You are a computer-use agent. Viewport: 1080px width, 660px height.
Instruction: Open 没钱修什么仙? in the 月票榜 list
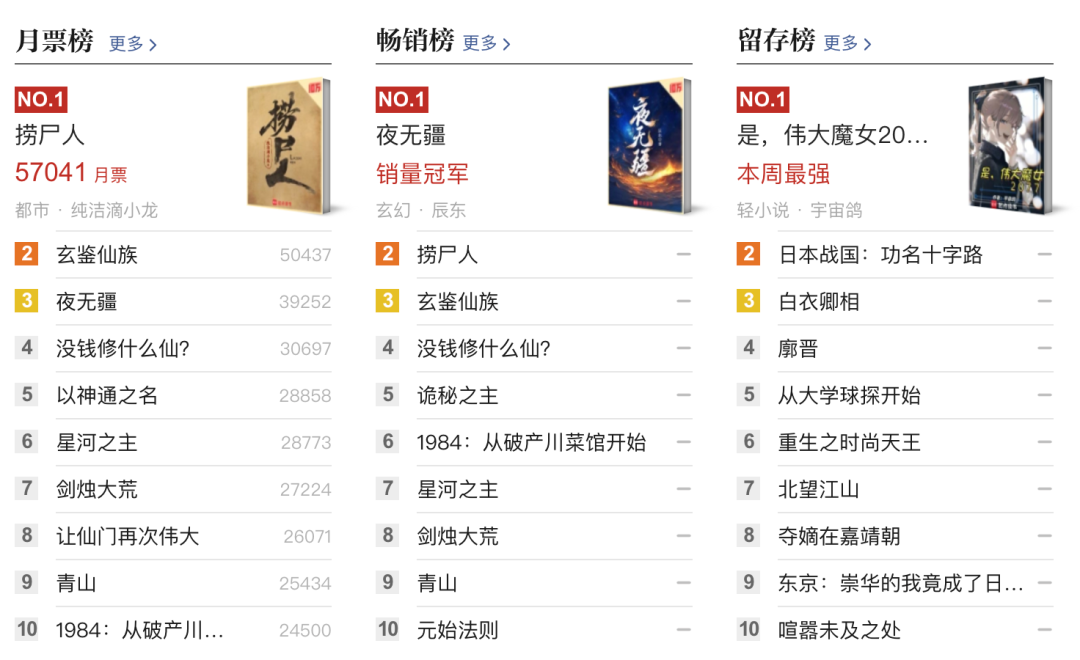tap(123, 349)
